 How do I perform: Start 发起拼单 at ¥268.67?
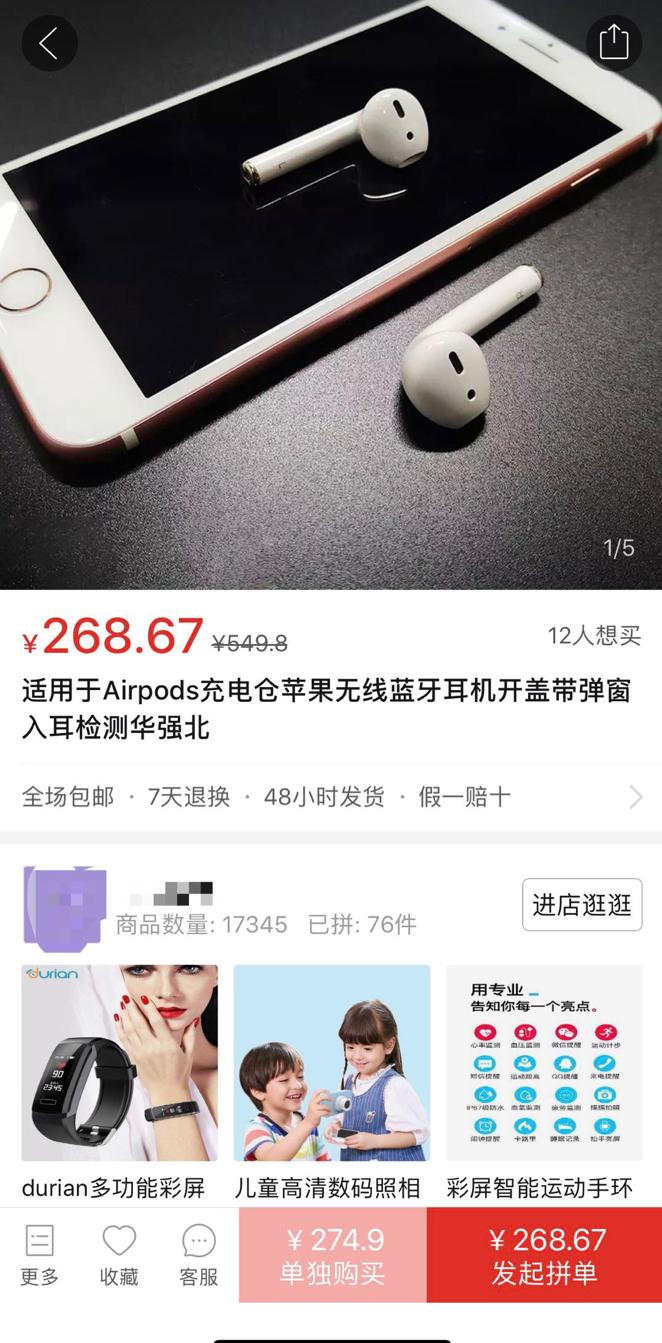(x=544, y=1255)
